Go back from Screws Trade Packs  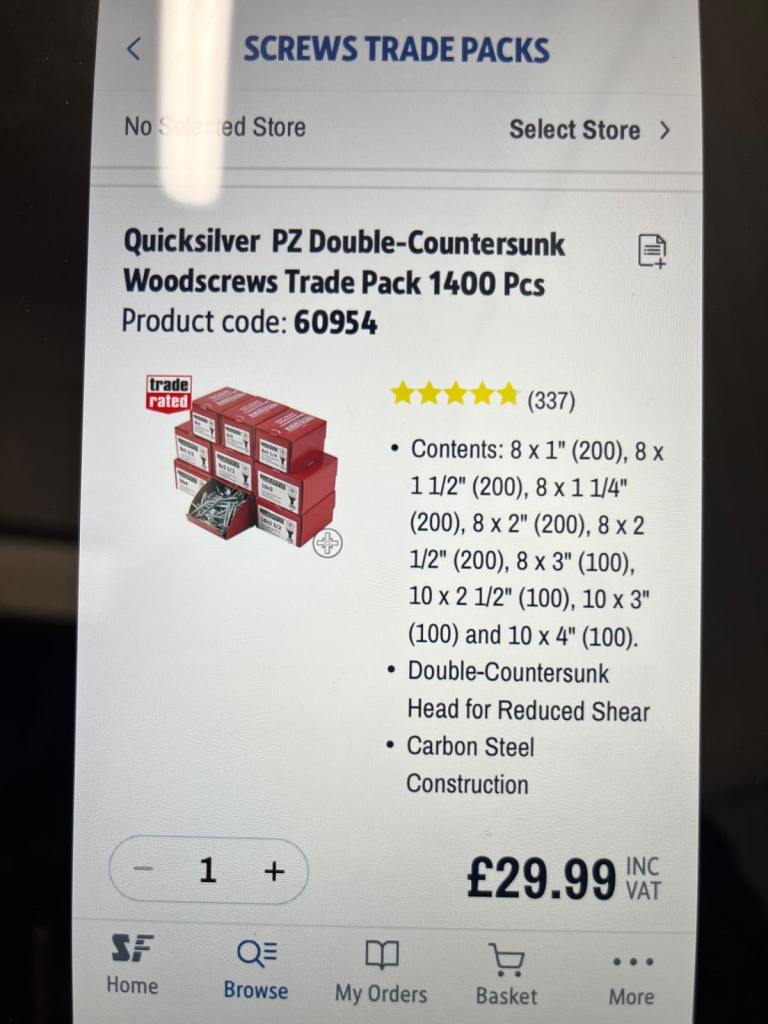(x=134, y=49)
